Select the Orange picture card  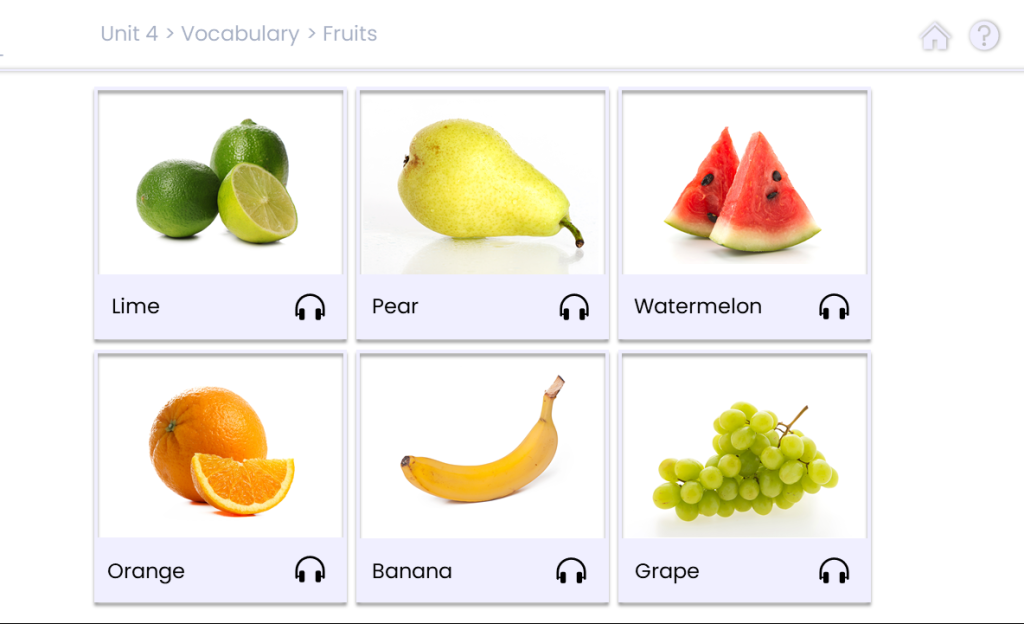pyautogui.click(x=220, y=447)
